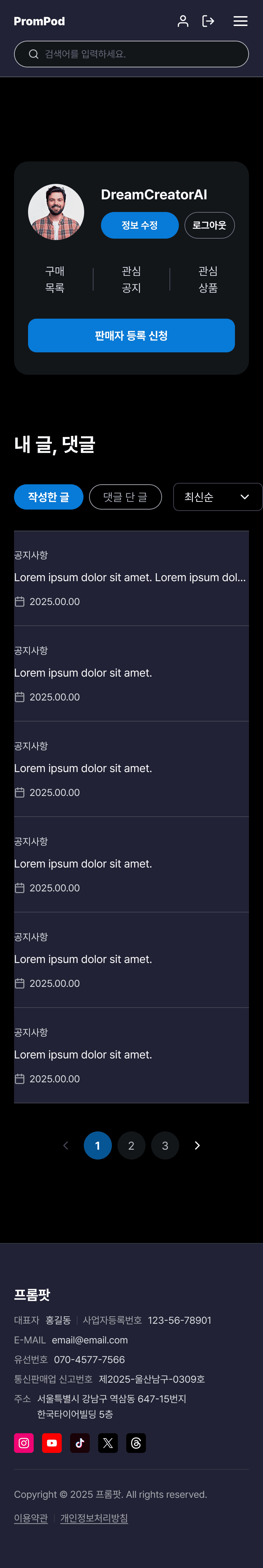Go to page 2
This screenshot has height=1568, width=263.
131,1145
